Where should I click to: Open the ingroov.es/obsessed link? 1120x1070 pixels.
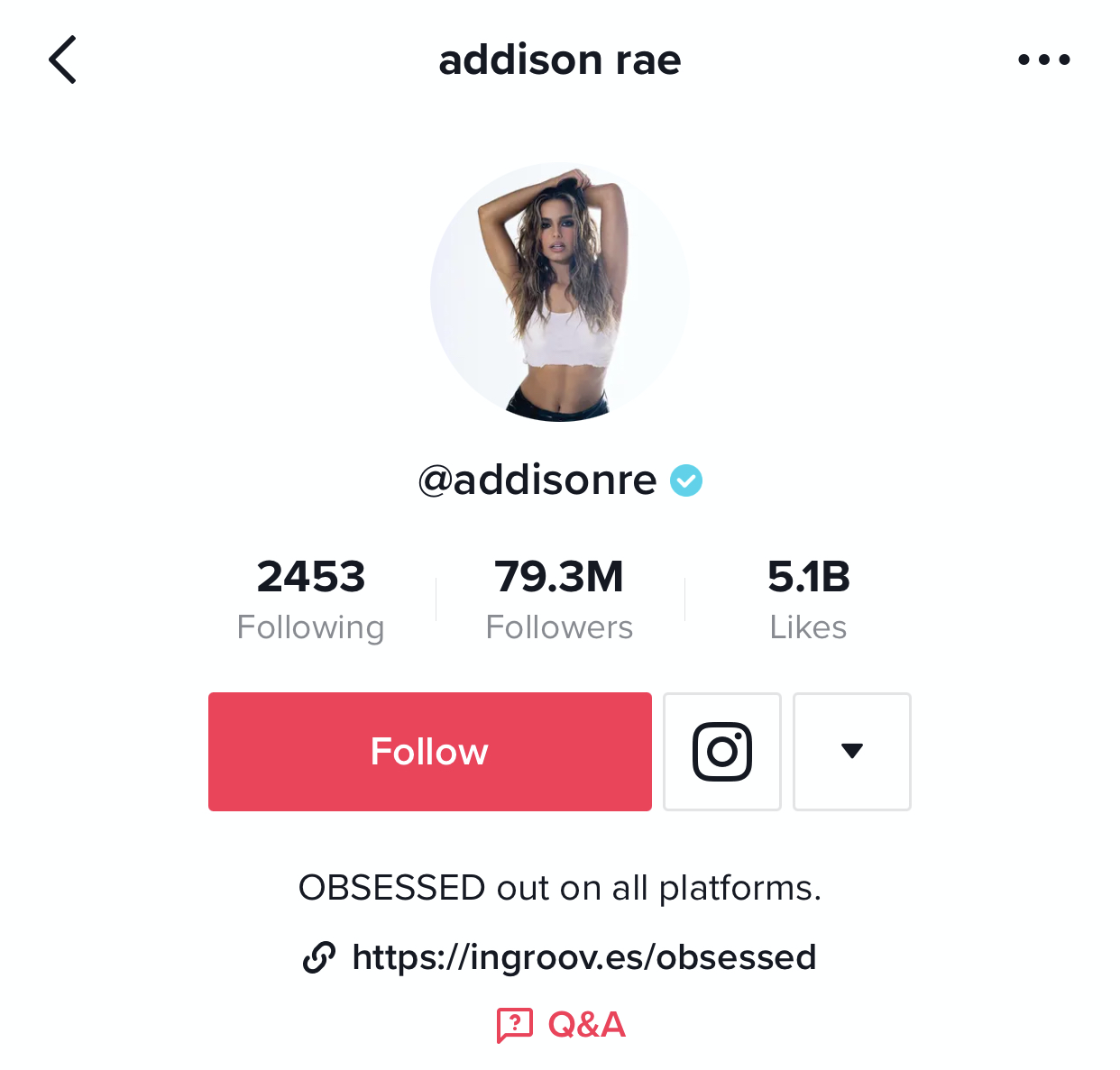[x=559, y=957]
